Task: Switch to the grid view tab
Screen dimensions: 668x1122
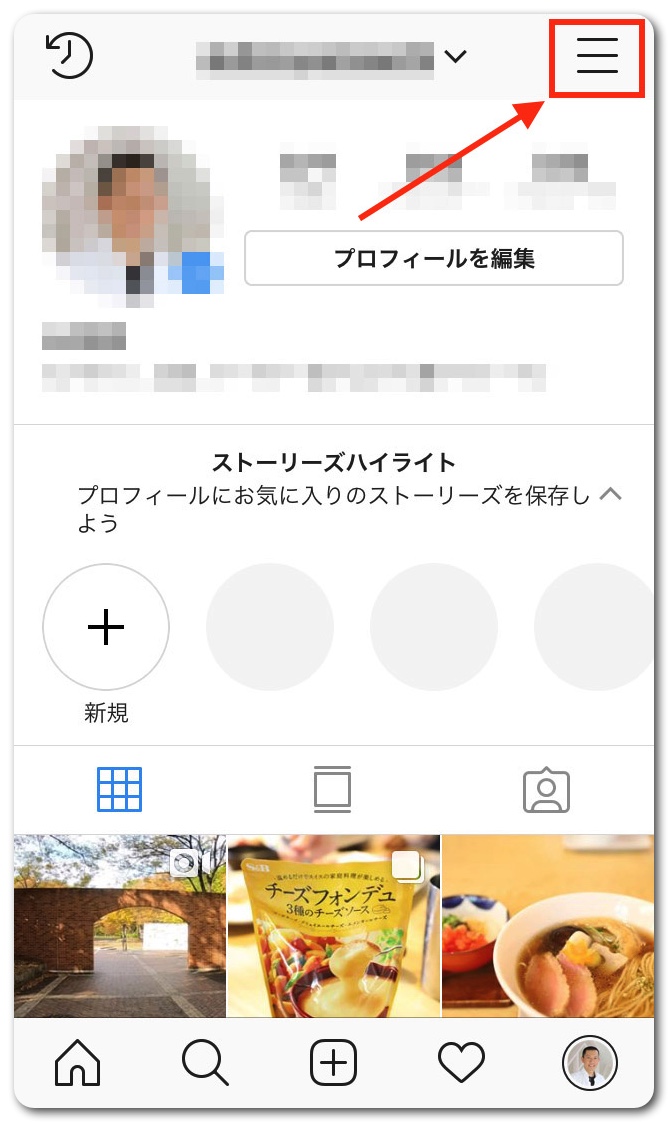Action: (119, 790)
